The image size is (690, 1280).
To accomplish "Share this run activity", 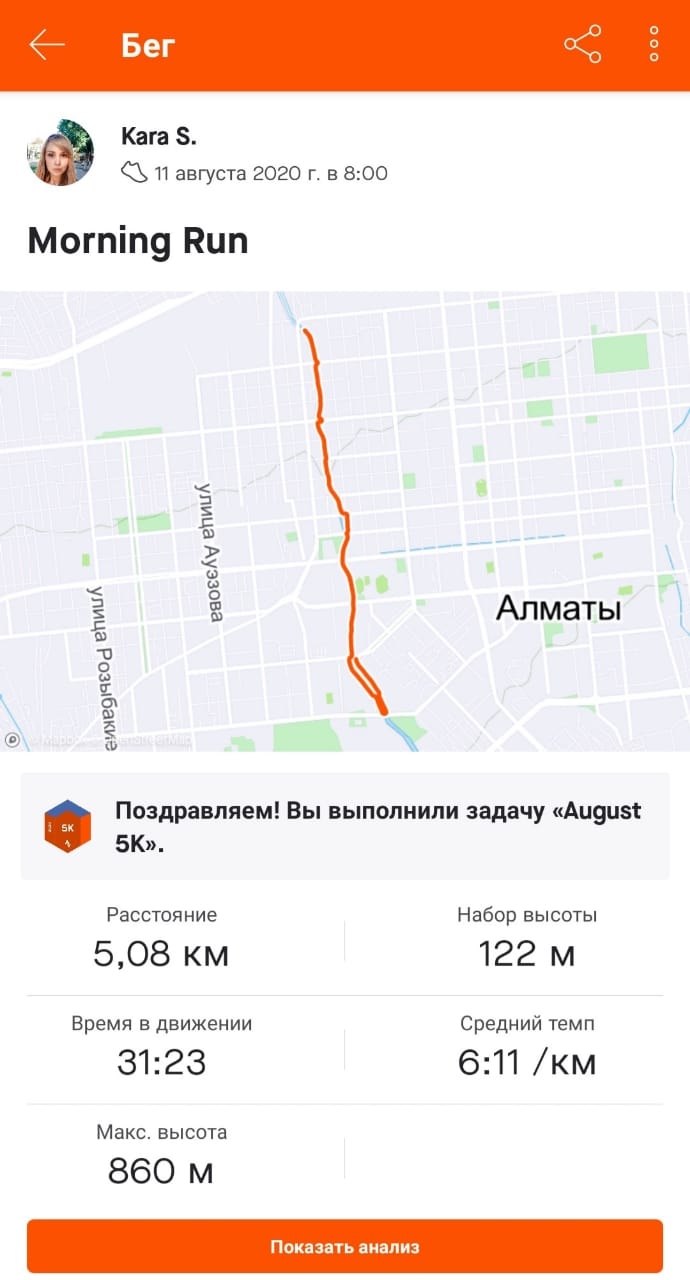I will point(582,45).
